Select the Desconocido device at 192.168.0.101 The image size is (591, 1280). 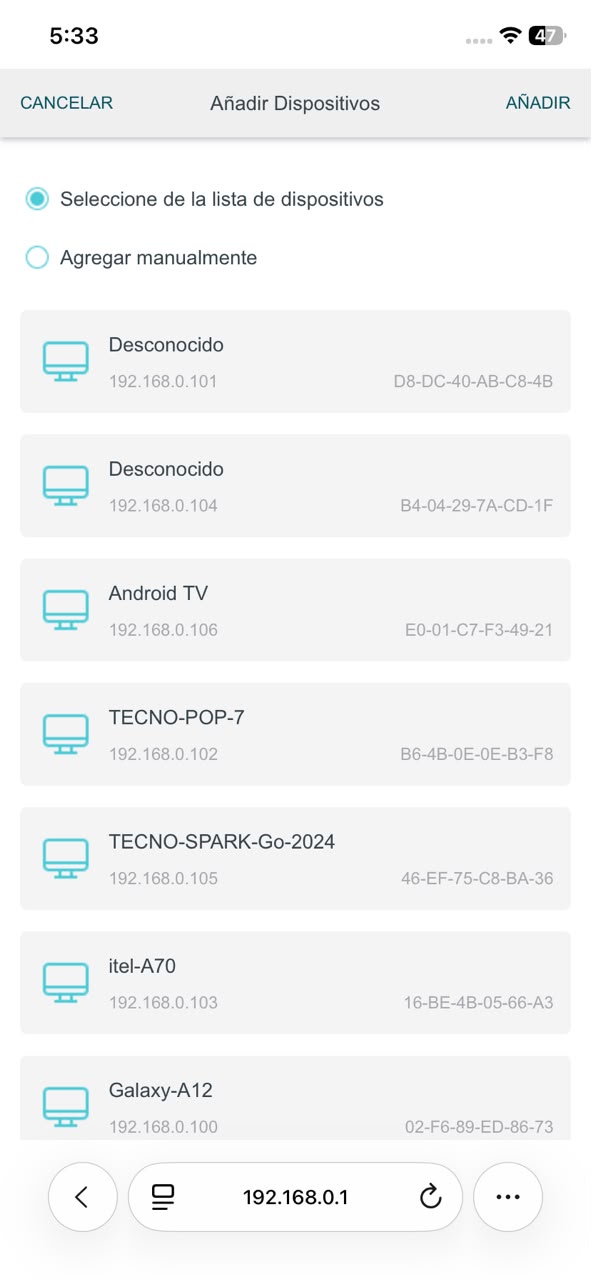(x=295, y=361)
